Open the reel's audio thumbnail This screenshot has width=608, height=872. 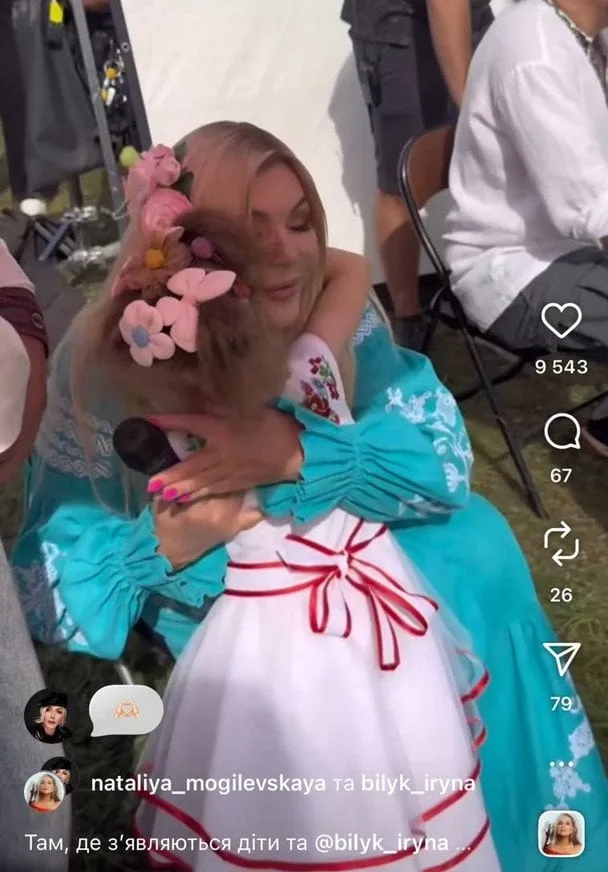561,833
